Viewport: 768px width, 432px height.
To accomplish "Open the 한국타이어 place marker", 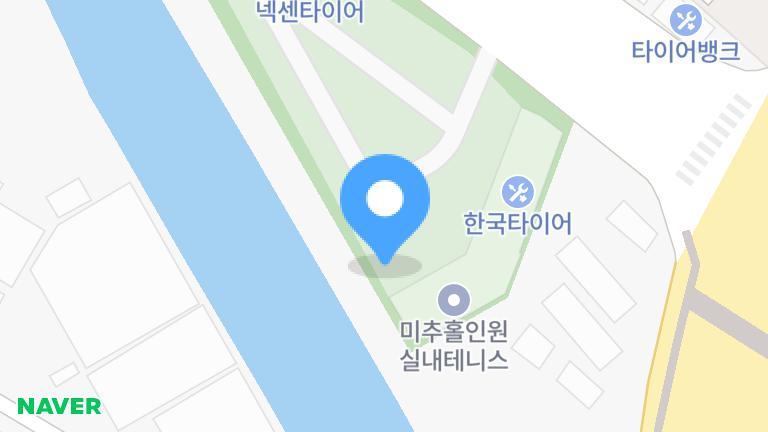I will point(517,190).
